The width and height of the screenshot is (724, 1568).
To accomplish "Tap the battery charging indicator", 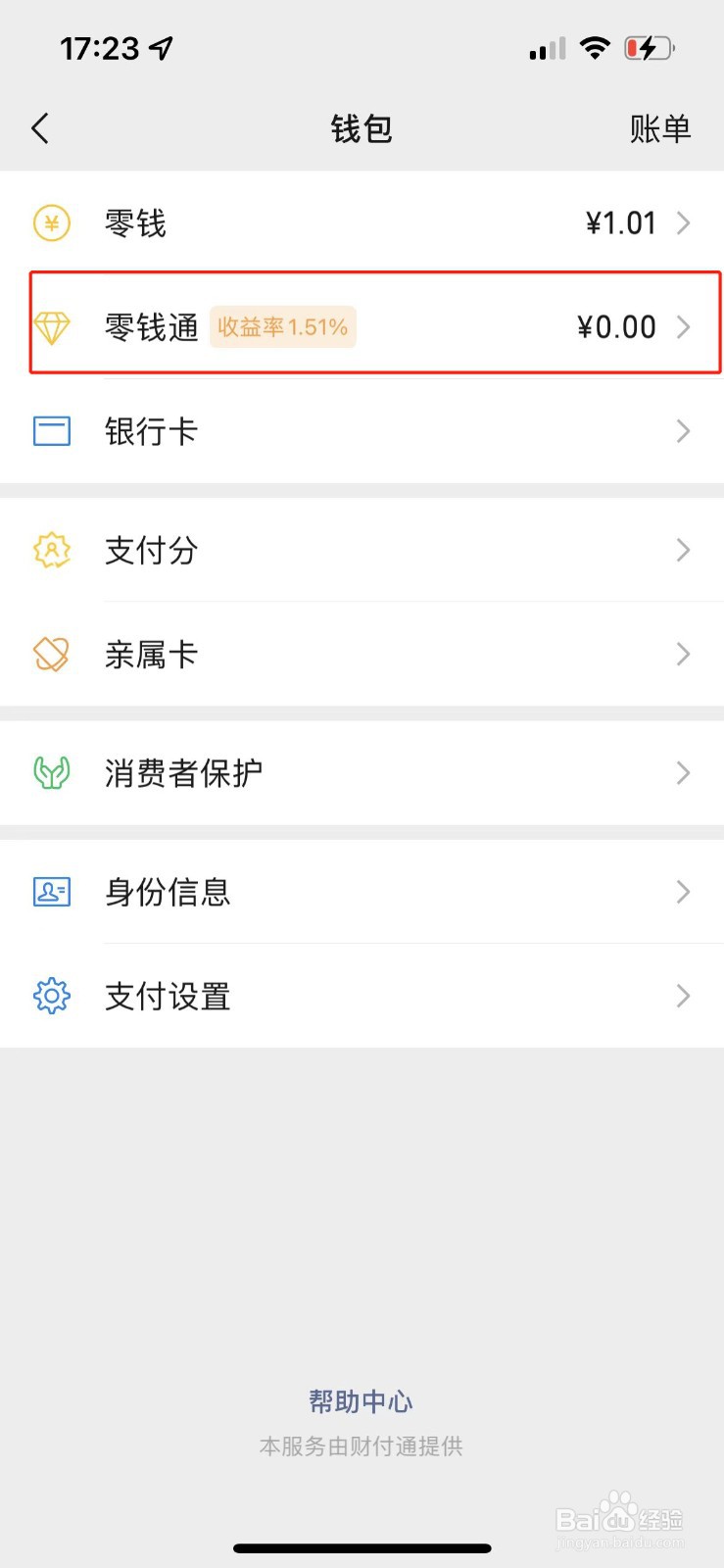I will click(x=647, y=47).
